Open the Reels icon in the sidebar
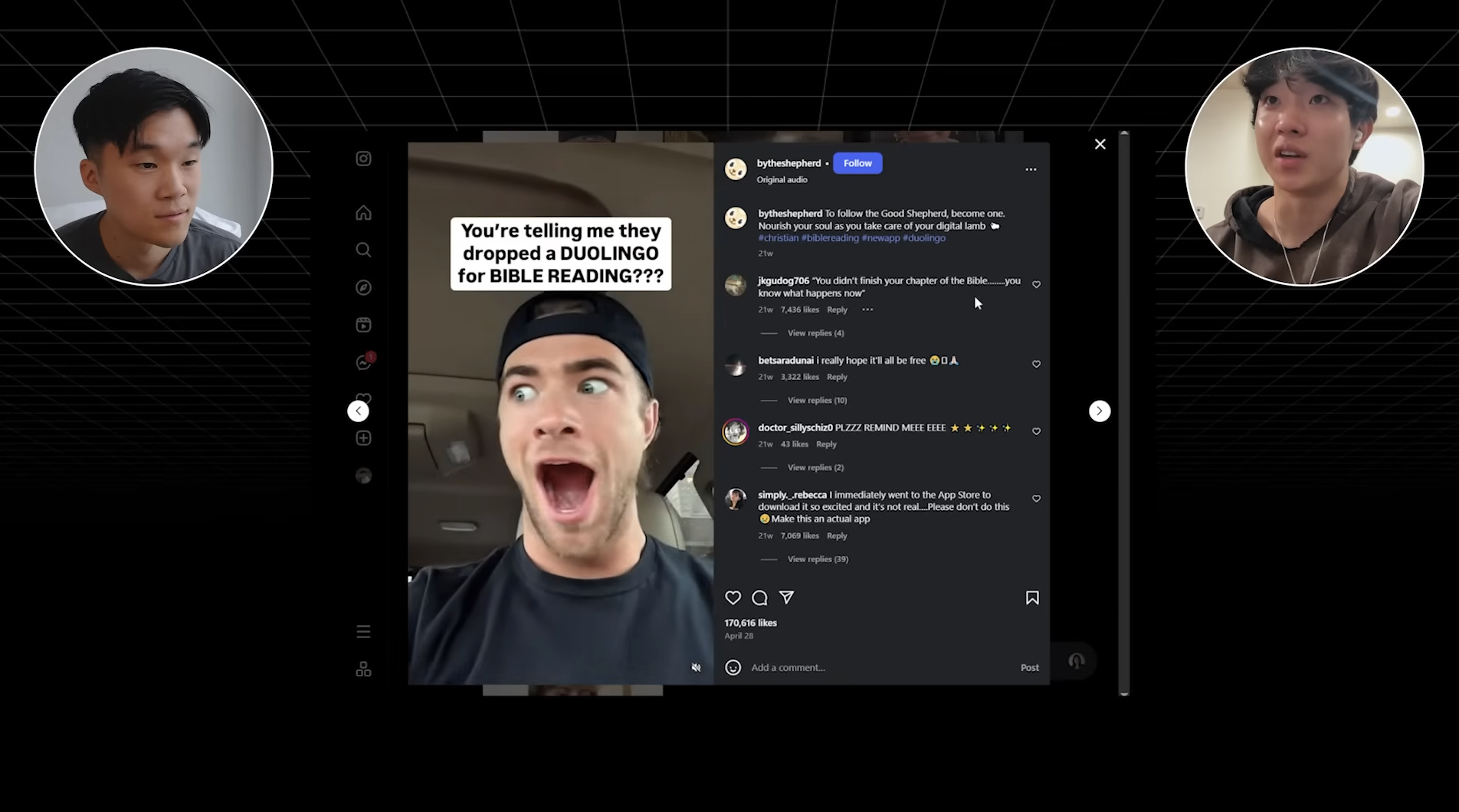 (x=363, y=325)
